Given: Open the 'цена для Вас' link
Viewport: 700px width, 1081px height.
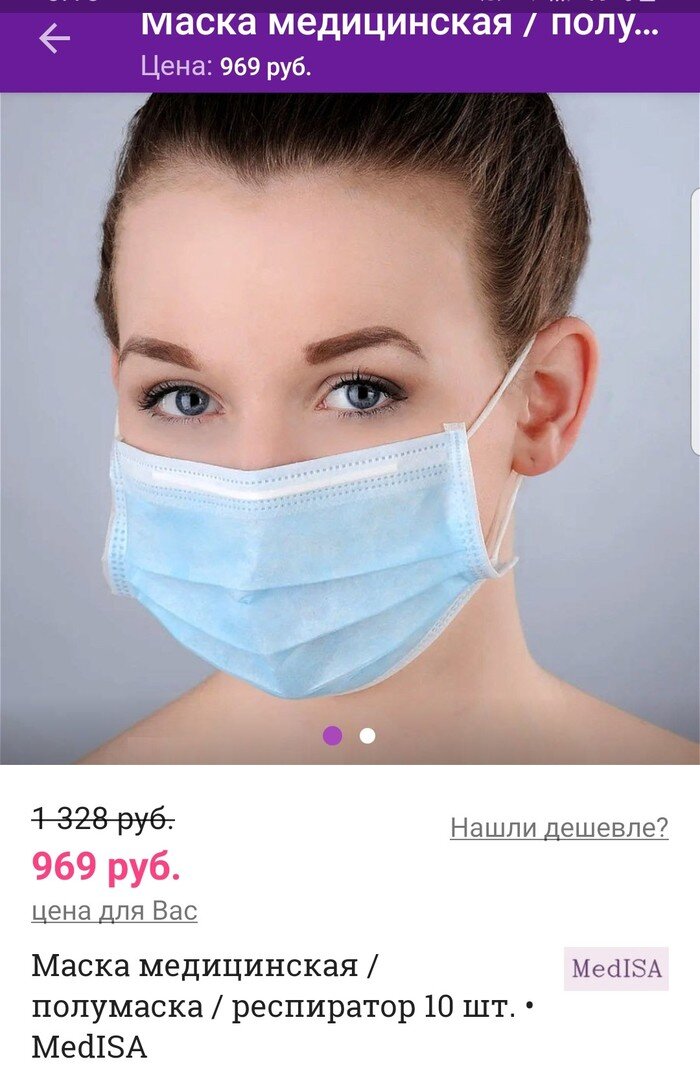Looking at the screenshot, I should [114, 911].
